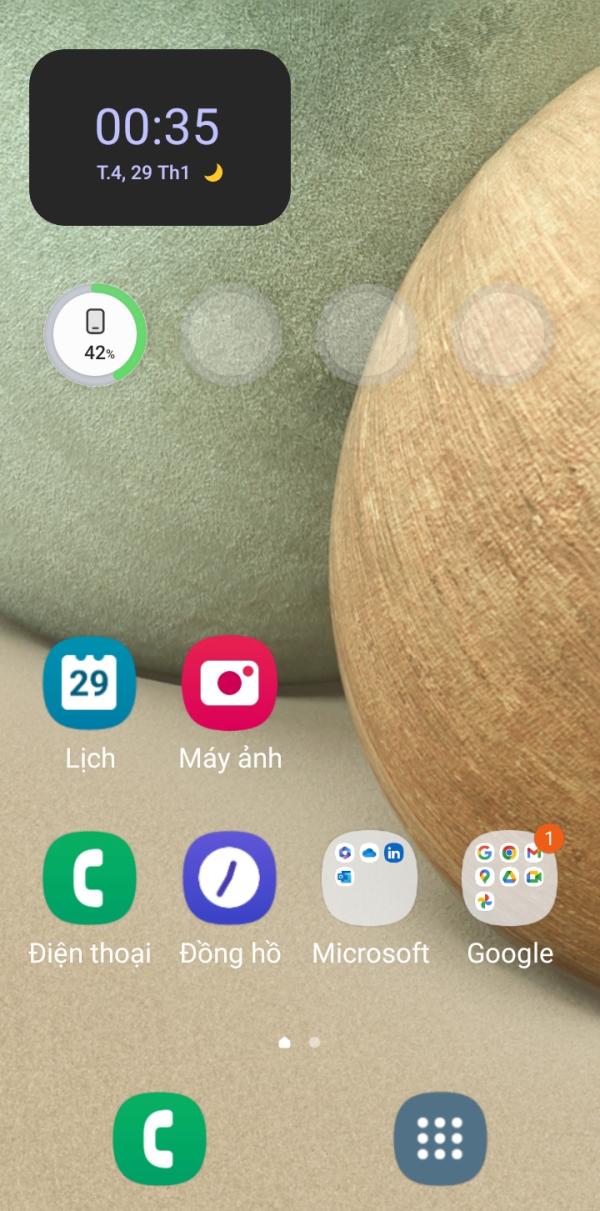The width and height of the screenshot is (600, 1211).
Task: Open the 42% battery widget
Action: point(96,333)
